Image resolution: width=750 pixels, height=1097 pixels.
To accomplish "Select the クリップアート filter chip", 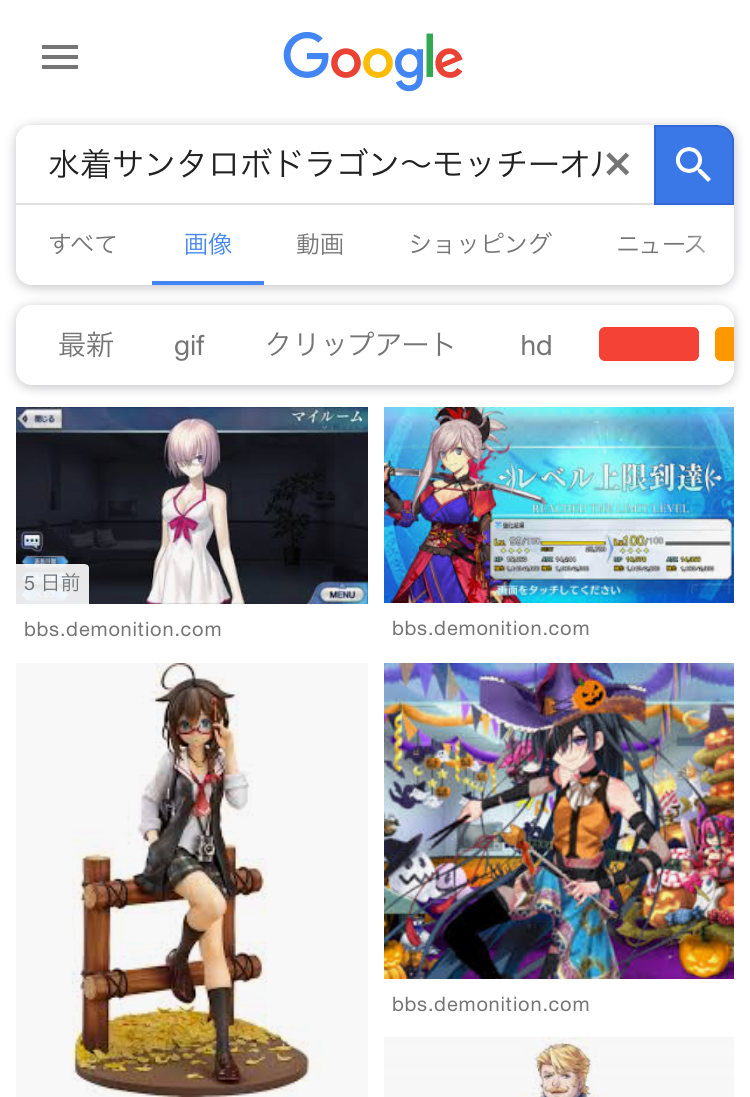I will (x=360, y=345).
